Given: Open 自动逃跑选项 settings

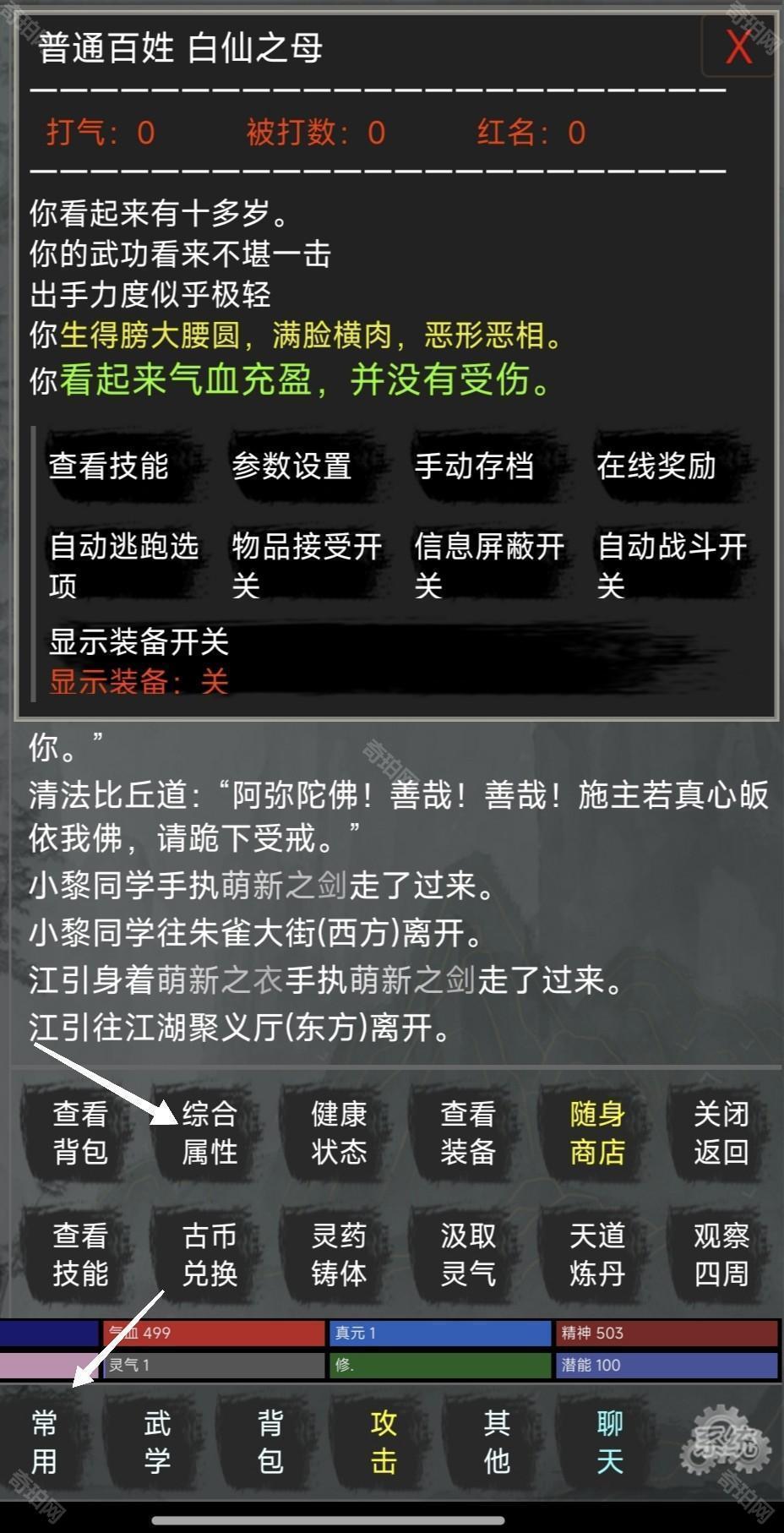Looking at the screenshot, I should point(123,565).
